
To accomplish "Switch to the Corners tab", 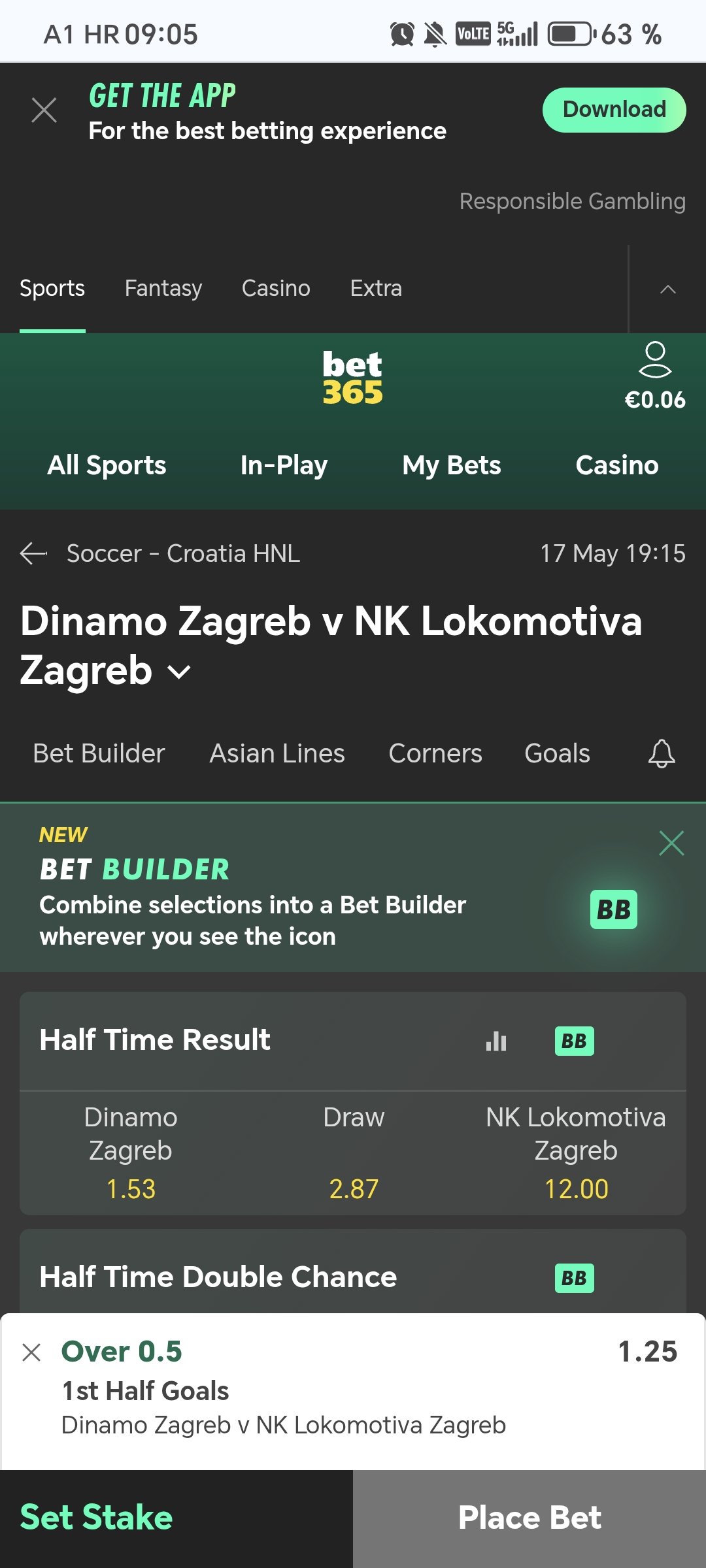I will pos(435,753).
